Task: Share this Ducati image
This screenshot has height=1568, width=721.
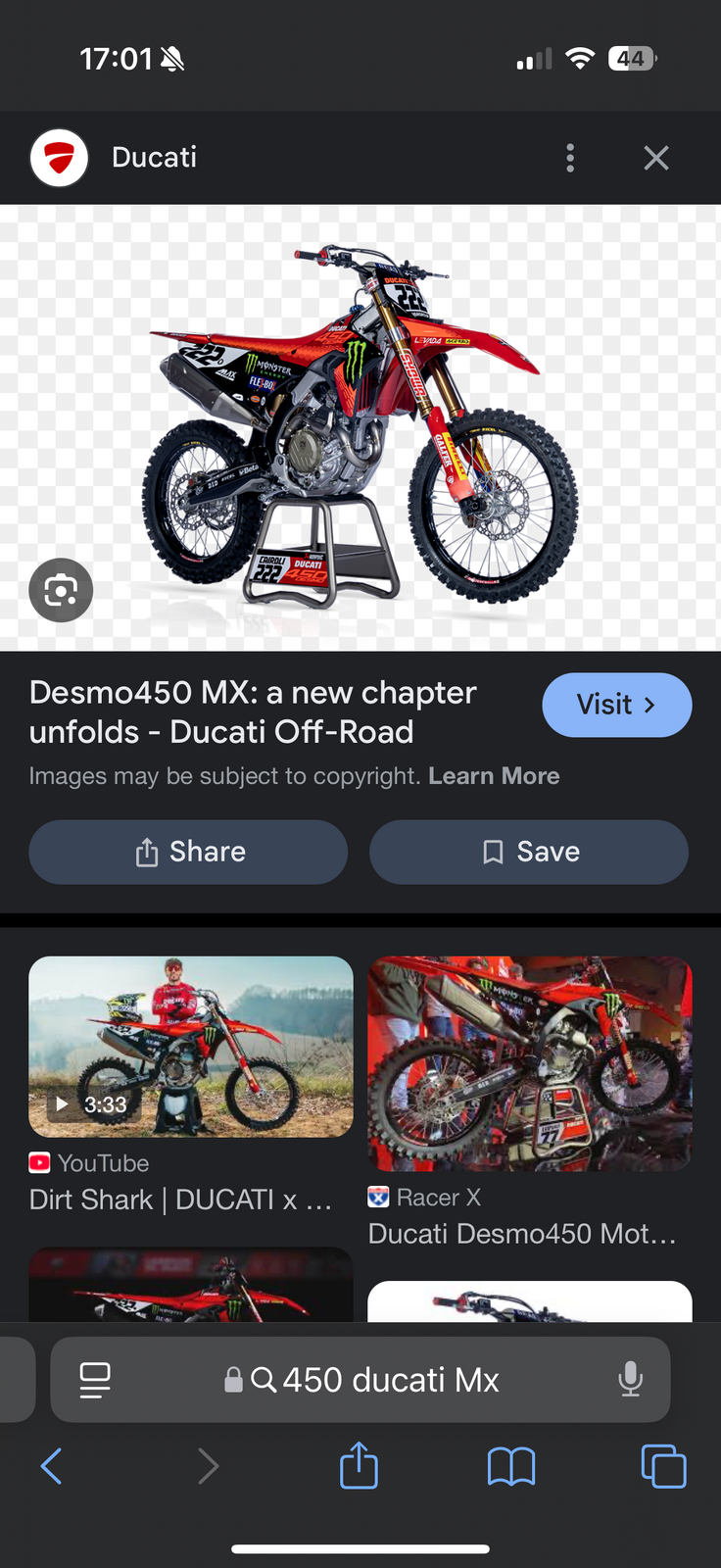Action: click(188, 852)
